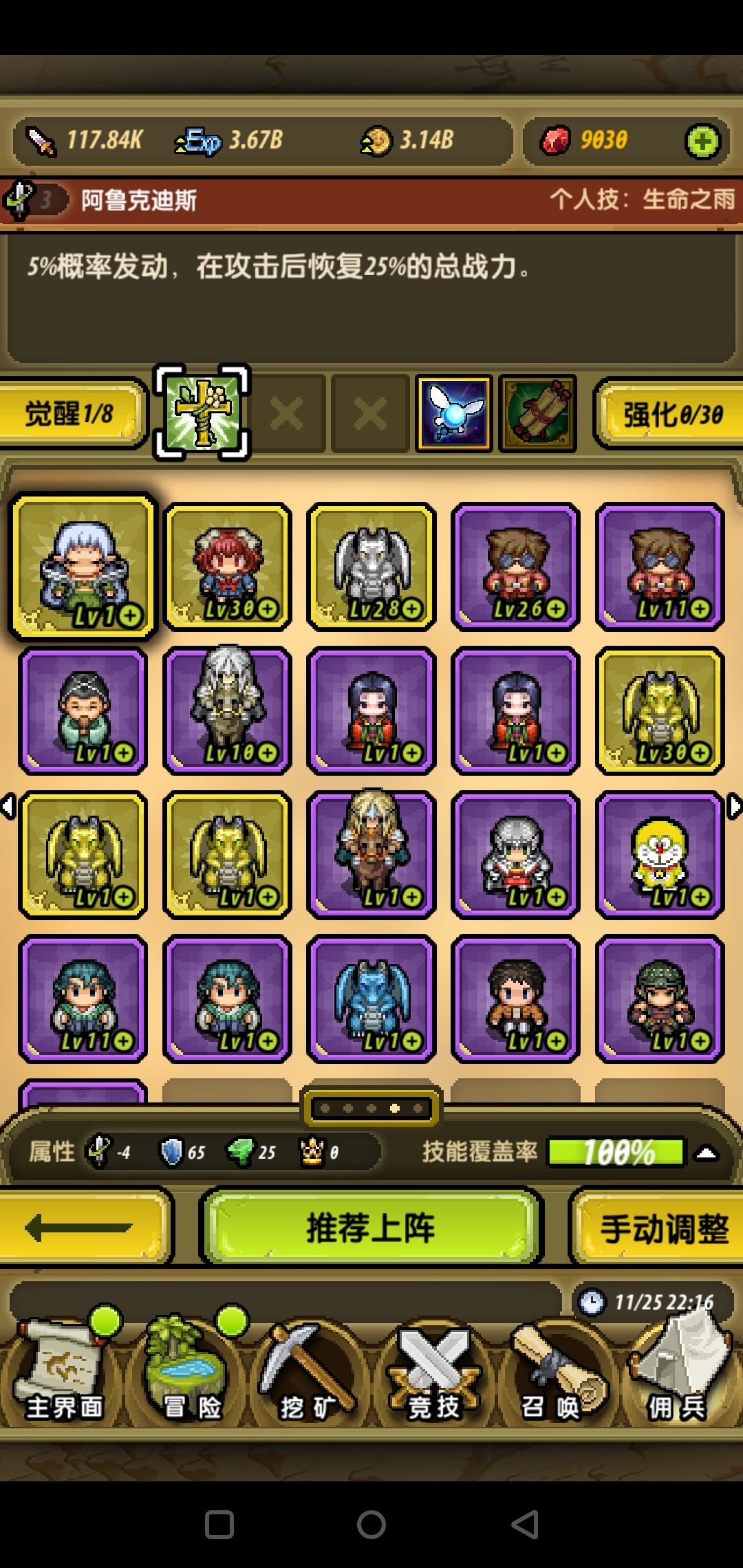The image size is (743, 1568).
Task: Go to the next hero page arrow
Action: (x=734, y=806)
